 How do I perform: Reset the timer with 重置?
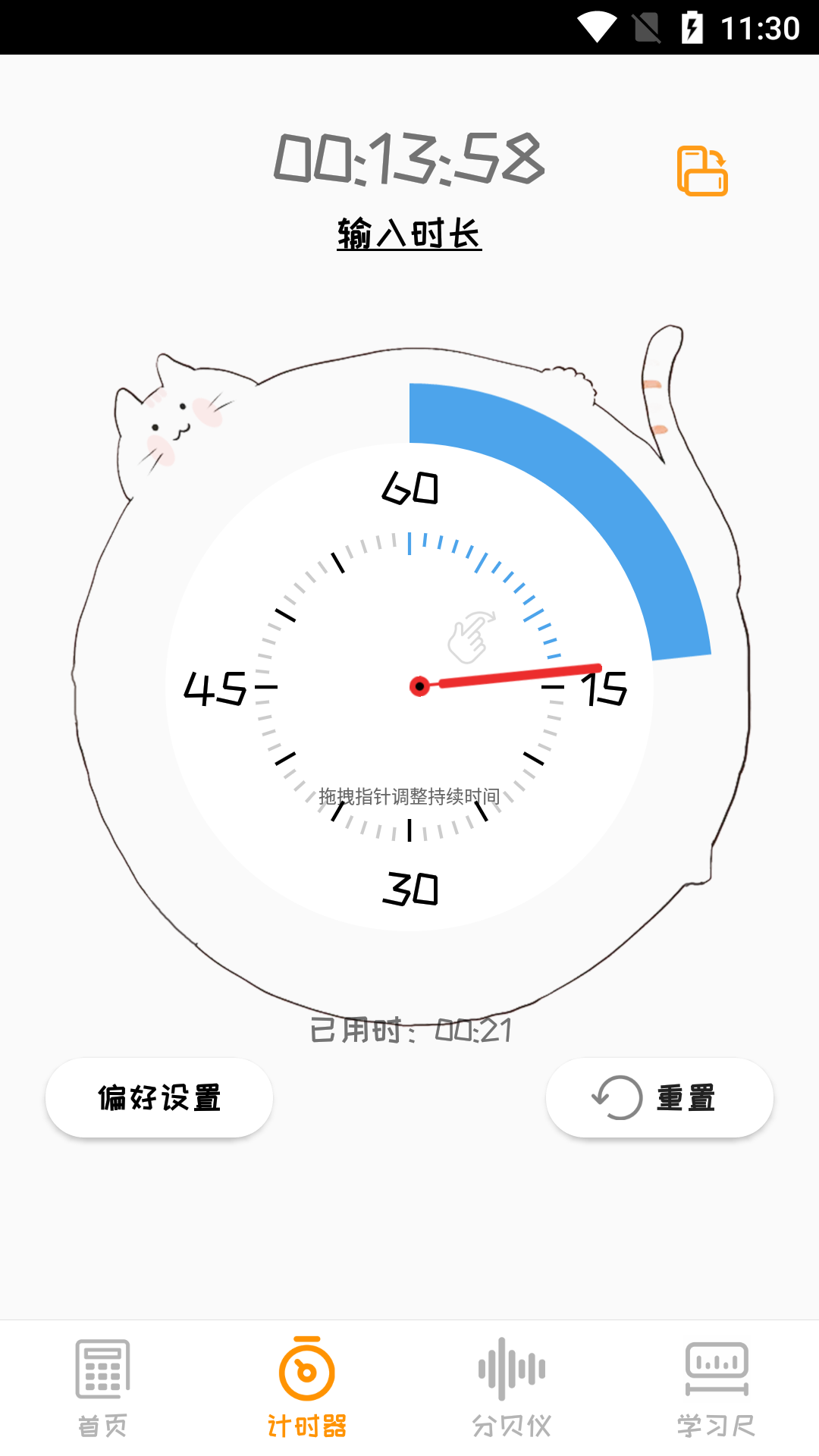pos(659,1097)
